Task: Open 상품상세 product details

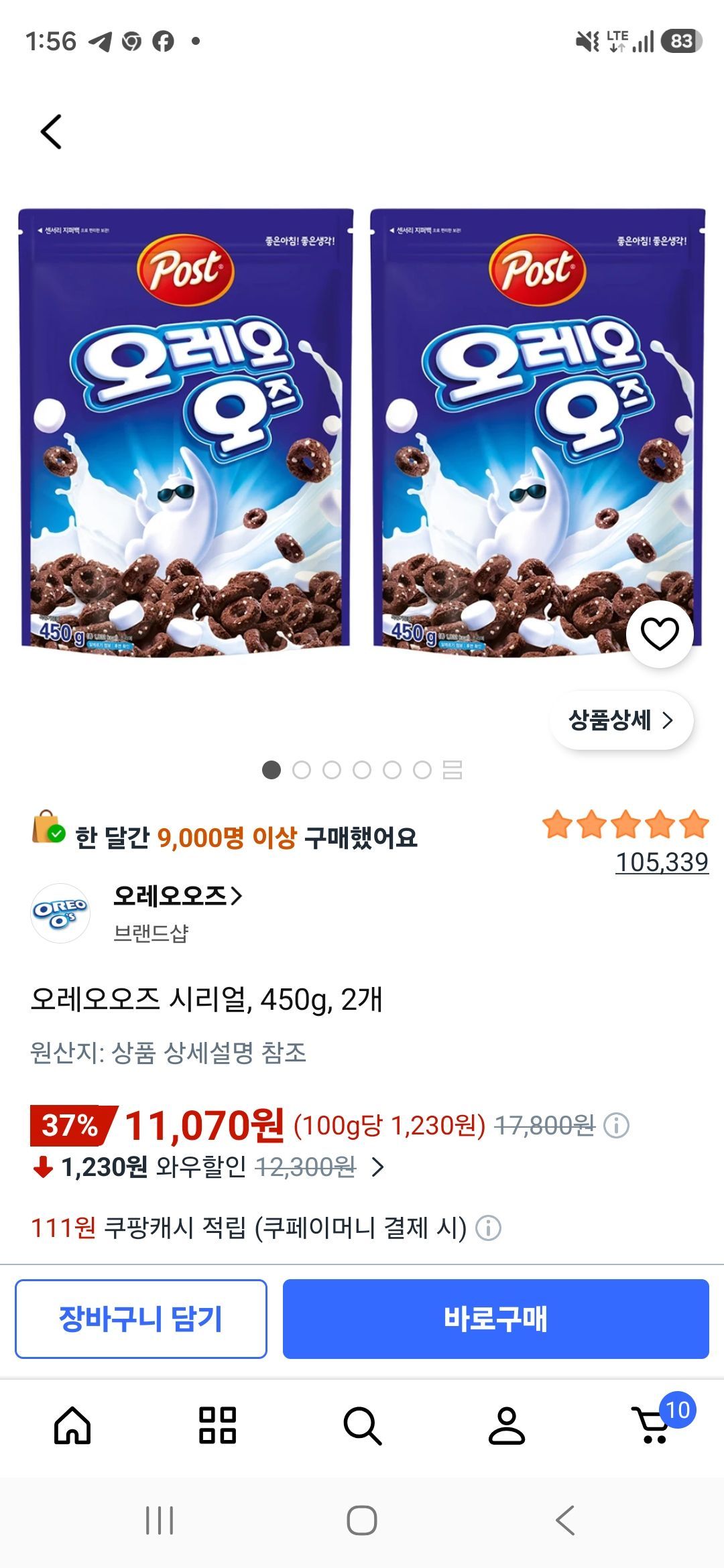Action: tap(621, 720)
